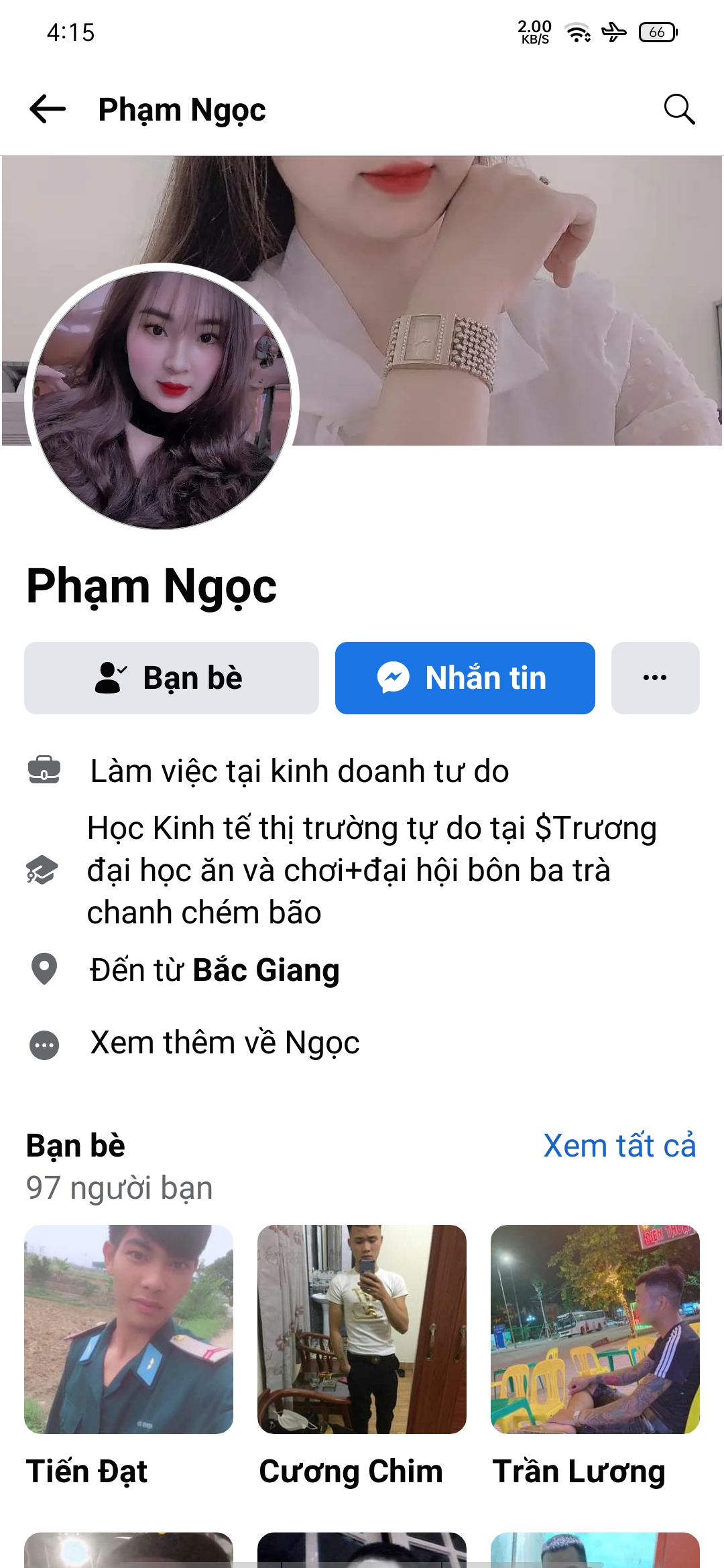Open Tiến Đạt's friend tile
The width and height of the screenshot is (724, 1568).
point(129,1329)
